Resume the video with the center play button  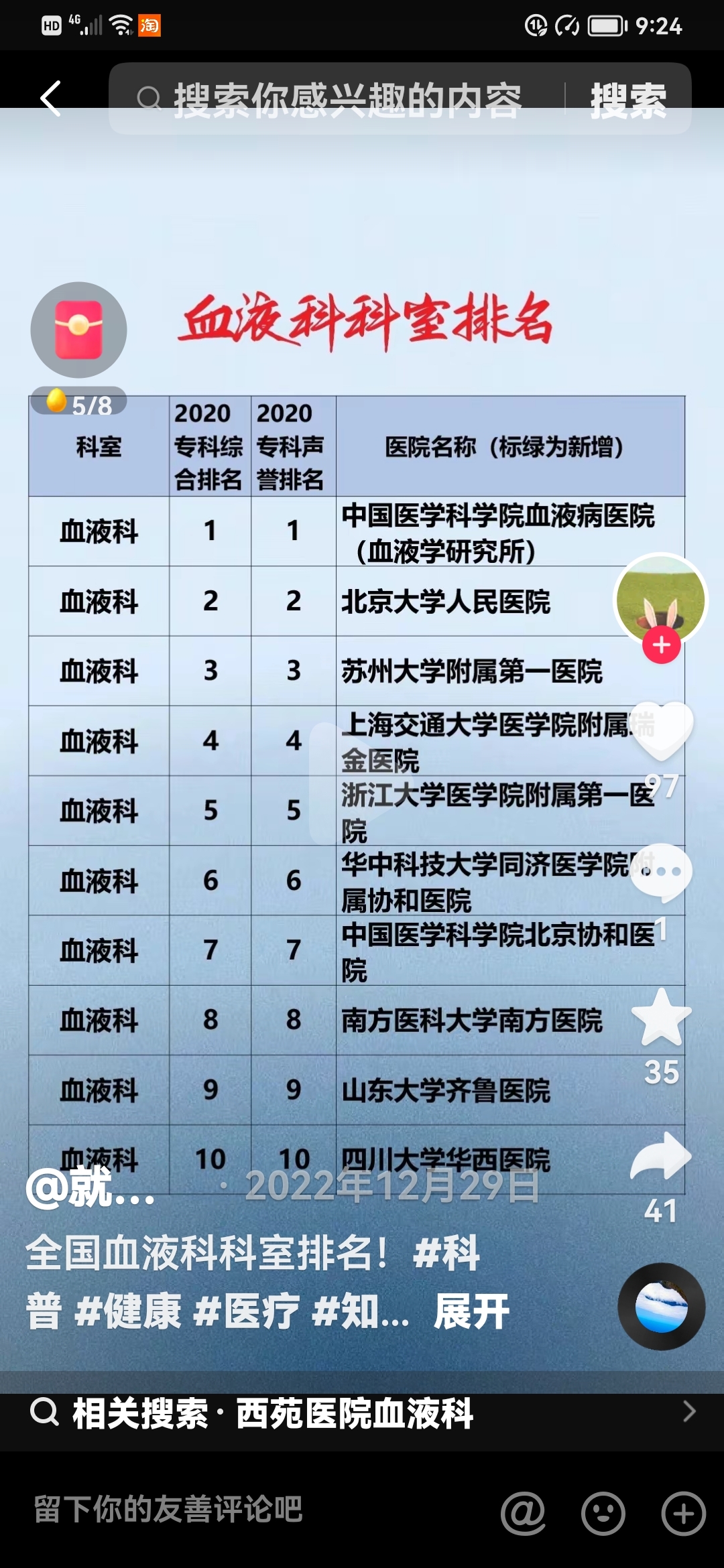362,784
